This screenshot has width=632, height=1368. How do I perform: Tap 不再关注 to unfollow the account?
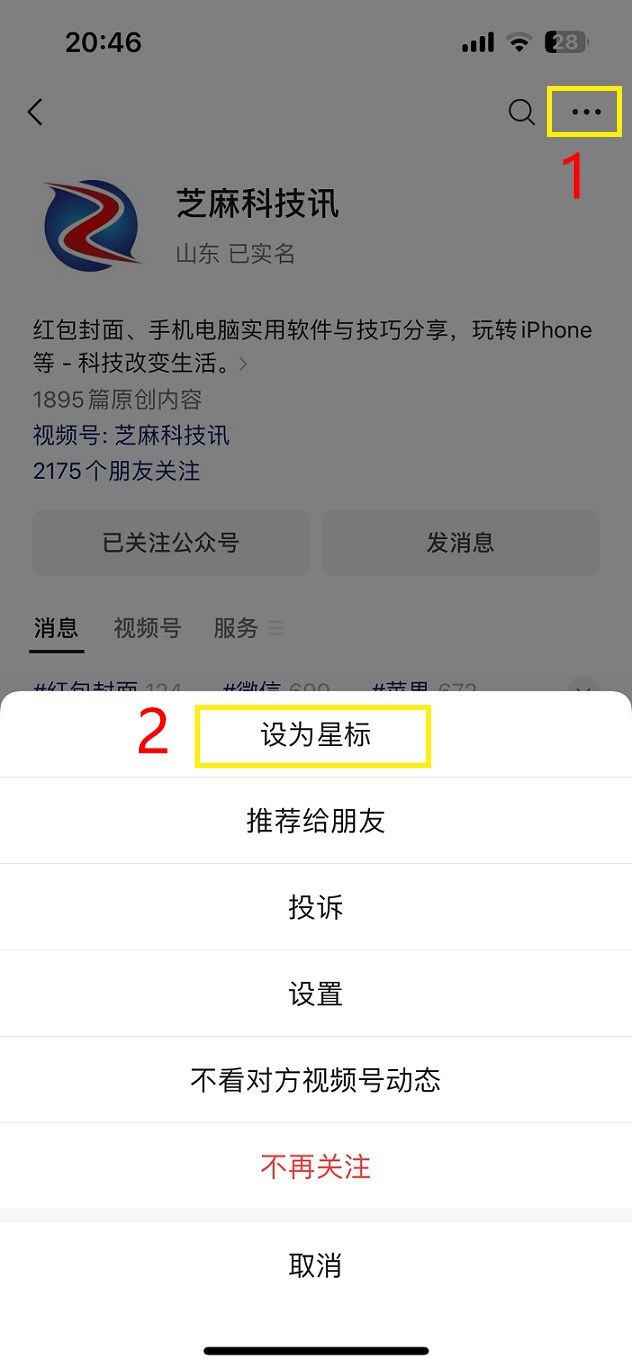(x=315, y=1166)
